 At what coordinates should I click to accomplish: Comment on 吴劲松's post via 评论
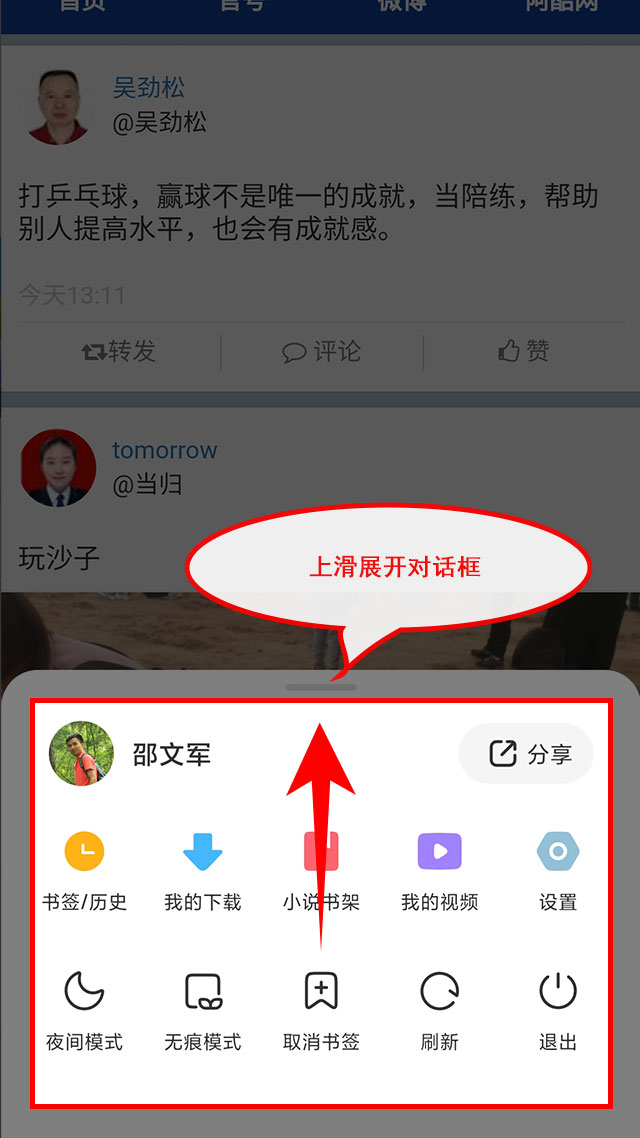(321, 351)
